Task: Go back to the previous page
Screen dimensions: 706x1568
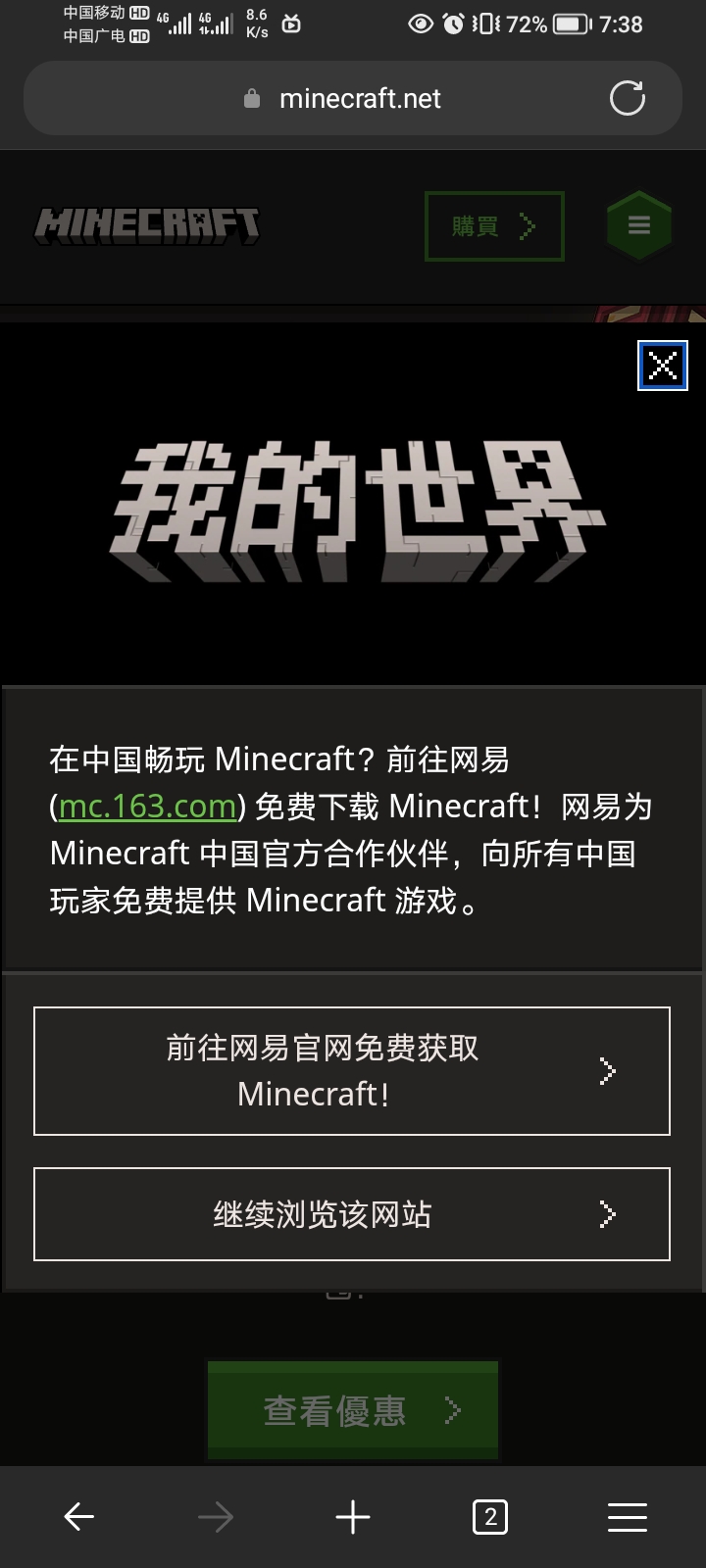Action: [78, 1517]
